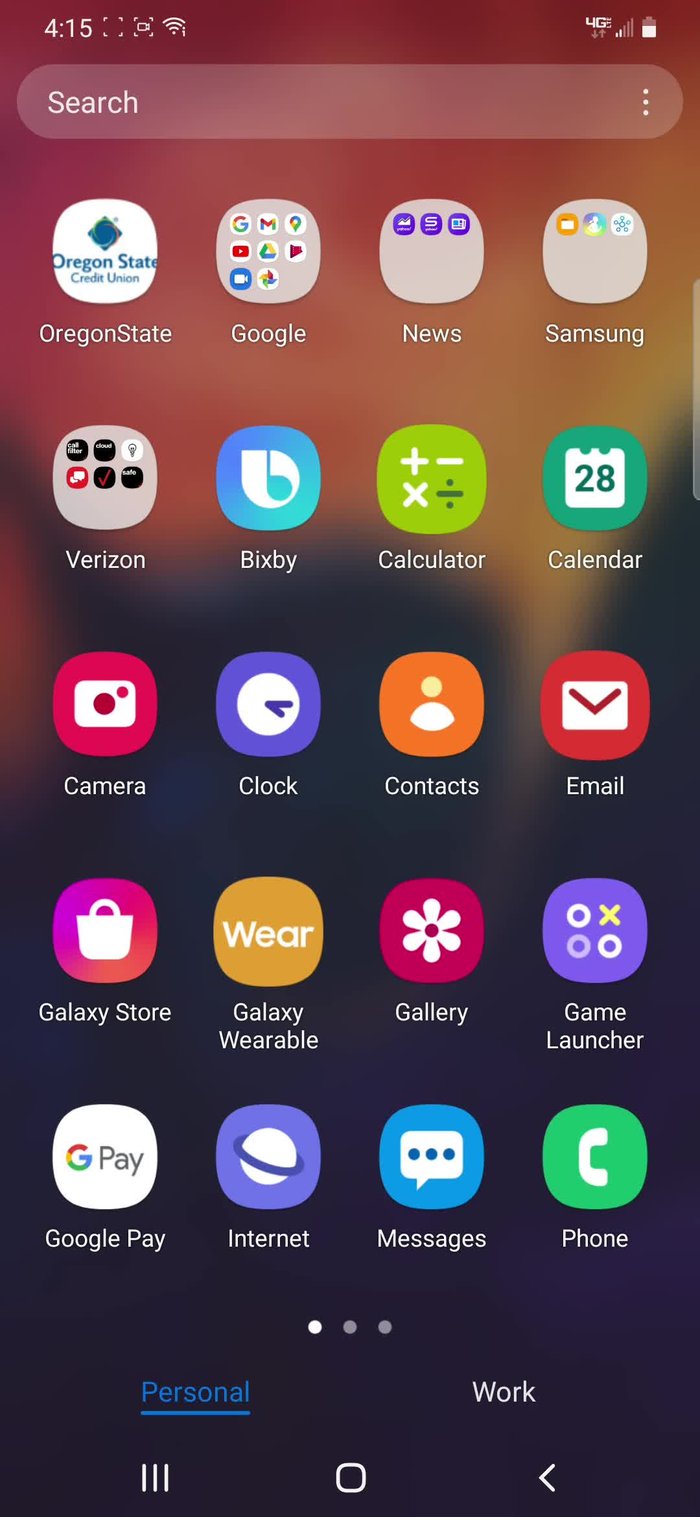This screenshot has width=700, height=1517.
Task: Tap the system home button
Action: pyautogui.click(x=351, y=1477)
